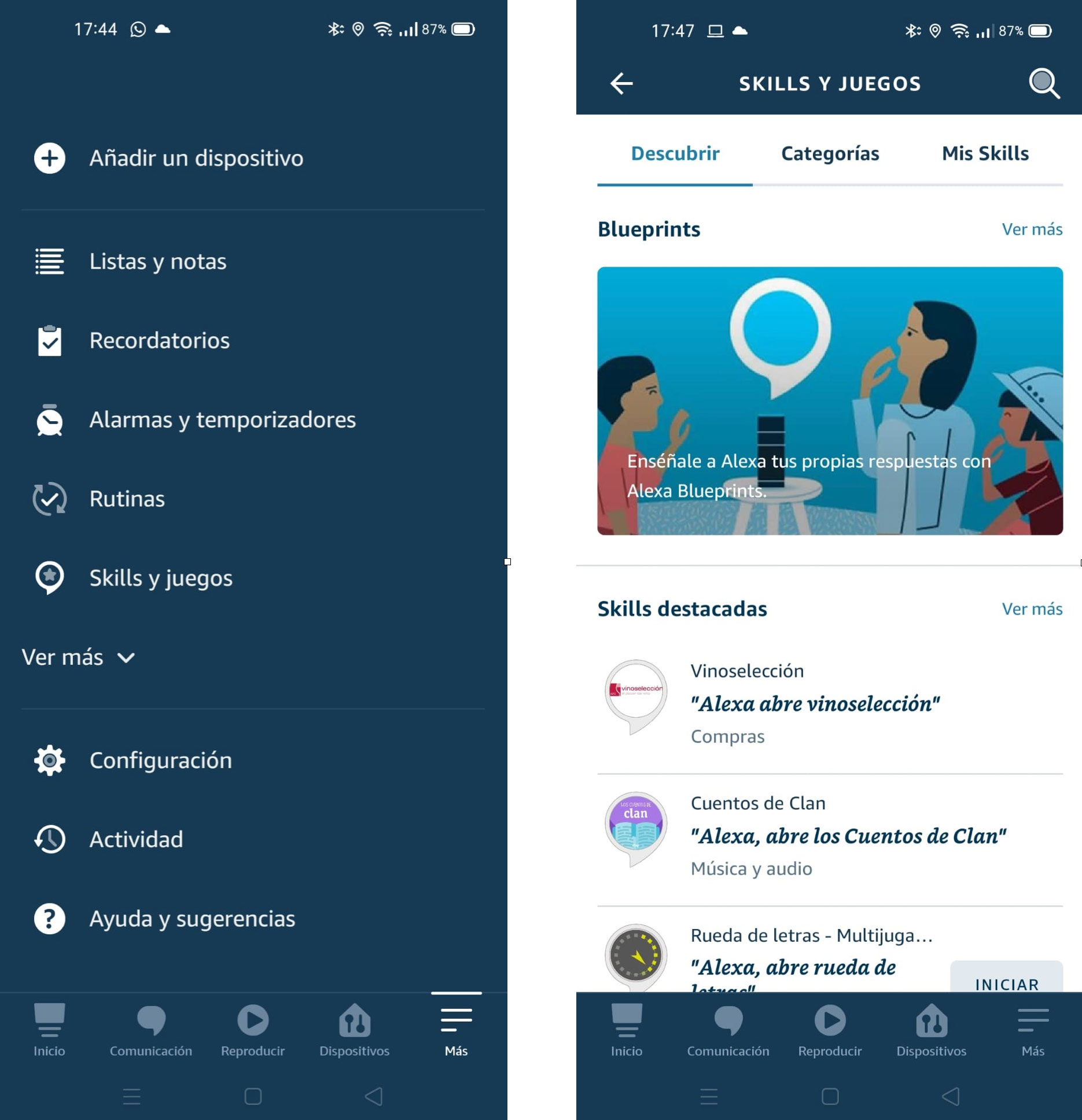The height and width of the screenshot is (1120, 1082).
Task: Open Recordatorios
Action: 159,340
